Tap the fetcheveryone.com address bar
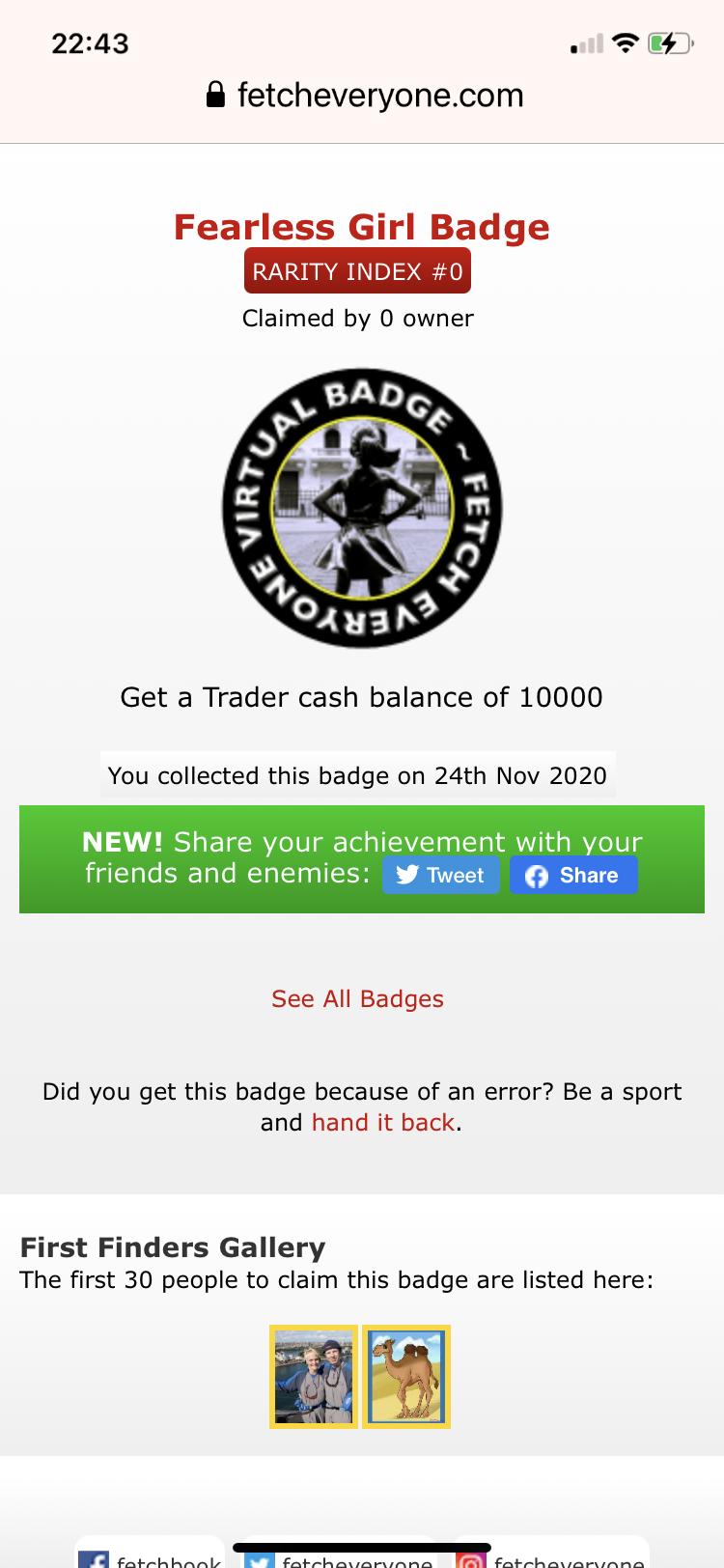The height and width of the screenshot is (1568, 724). click(x=365, y=95)
